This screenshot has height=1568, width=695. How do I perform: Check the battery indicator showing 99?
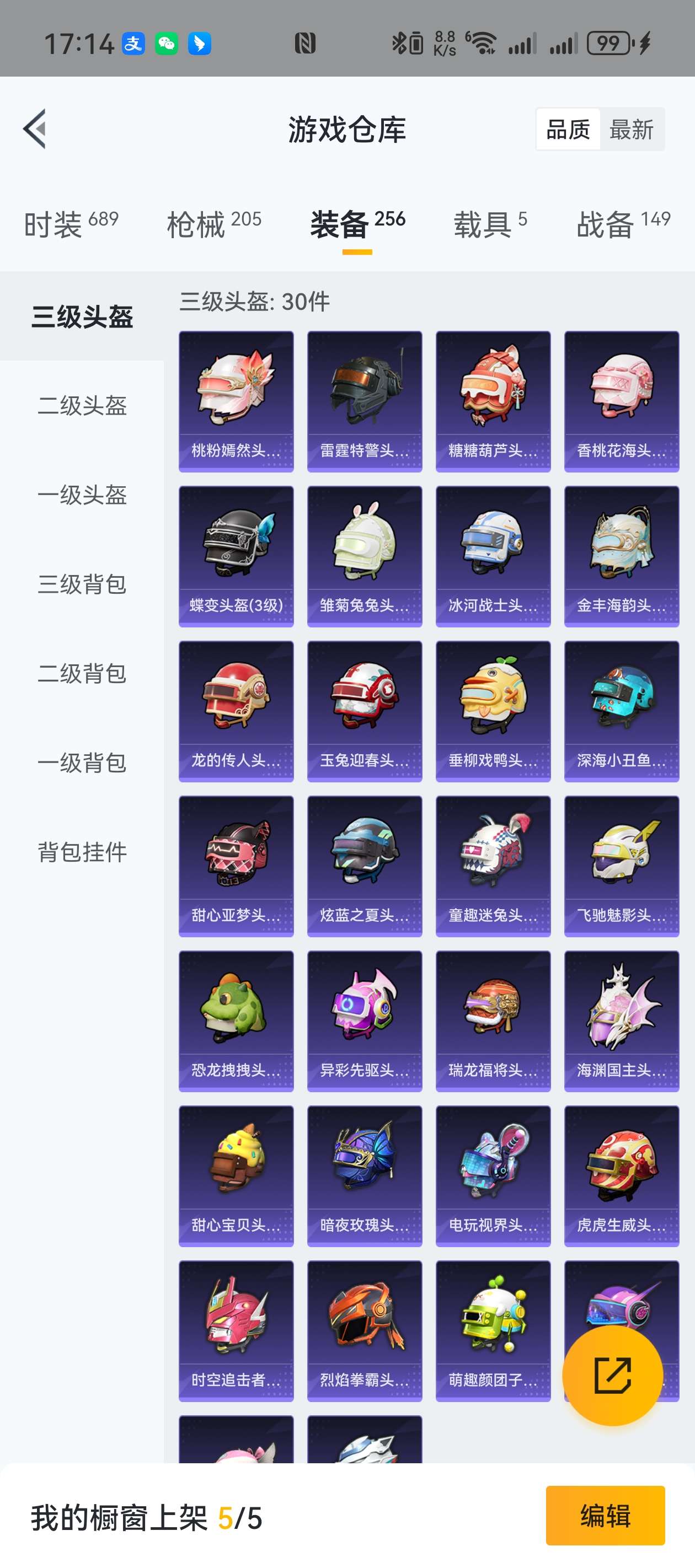(608, 42)
